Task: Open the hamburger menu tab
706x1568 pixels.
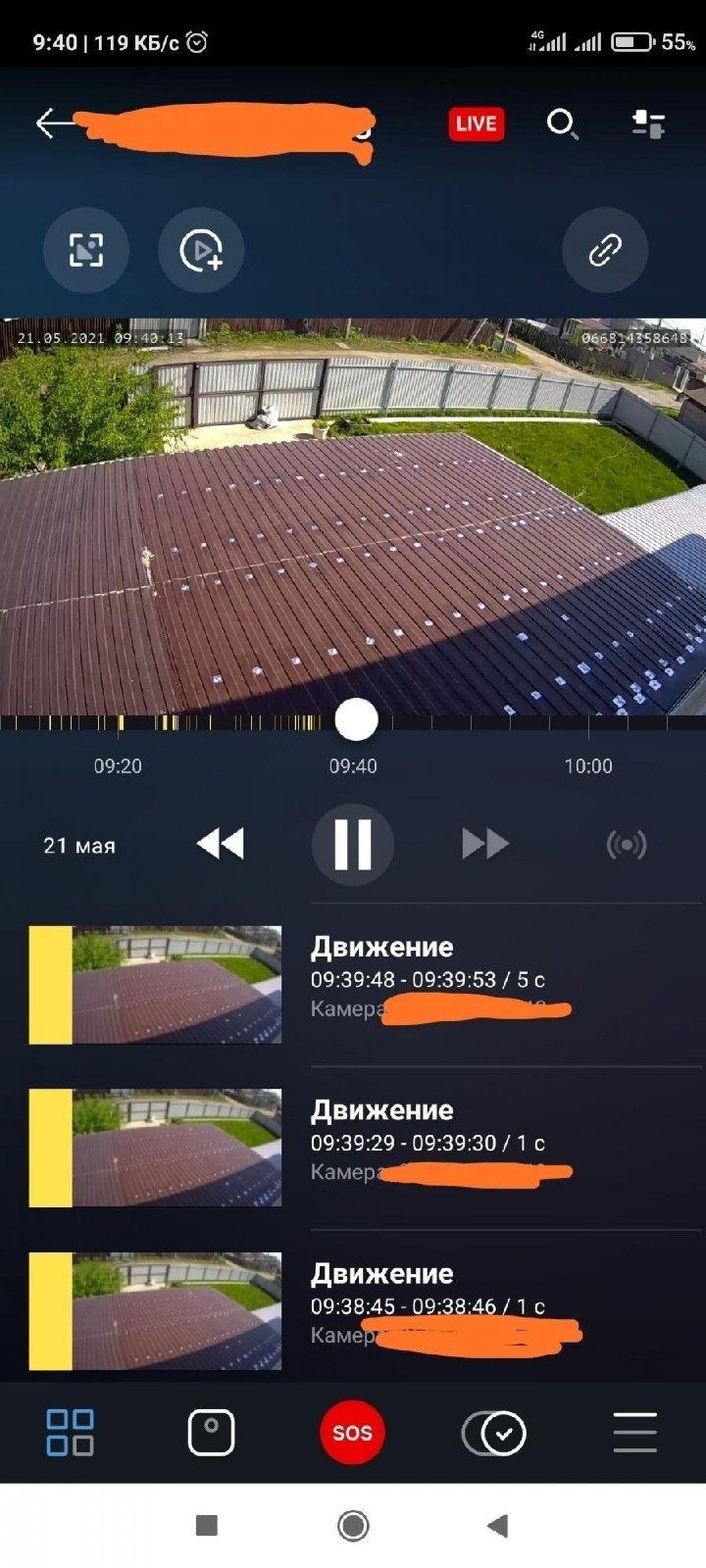Action: 634,1433
